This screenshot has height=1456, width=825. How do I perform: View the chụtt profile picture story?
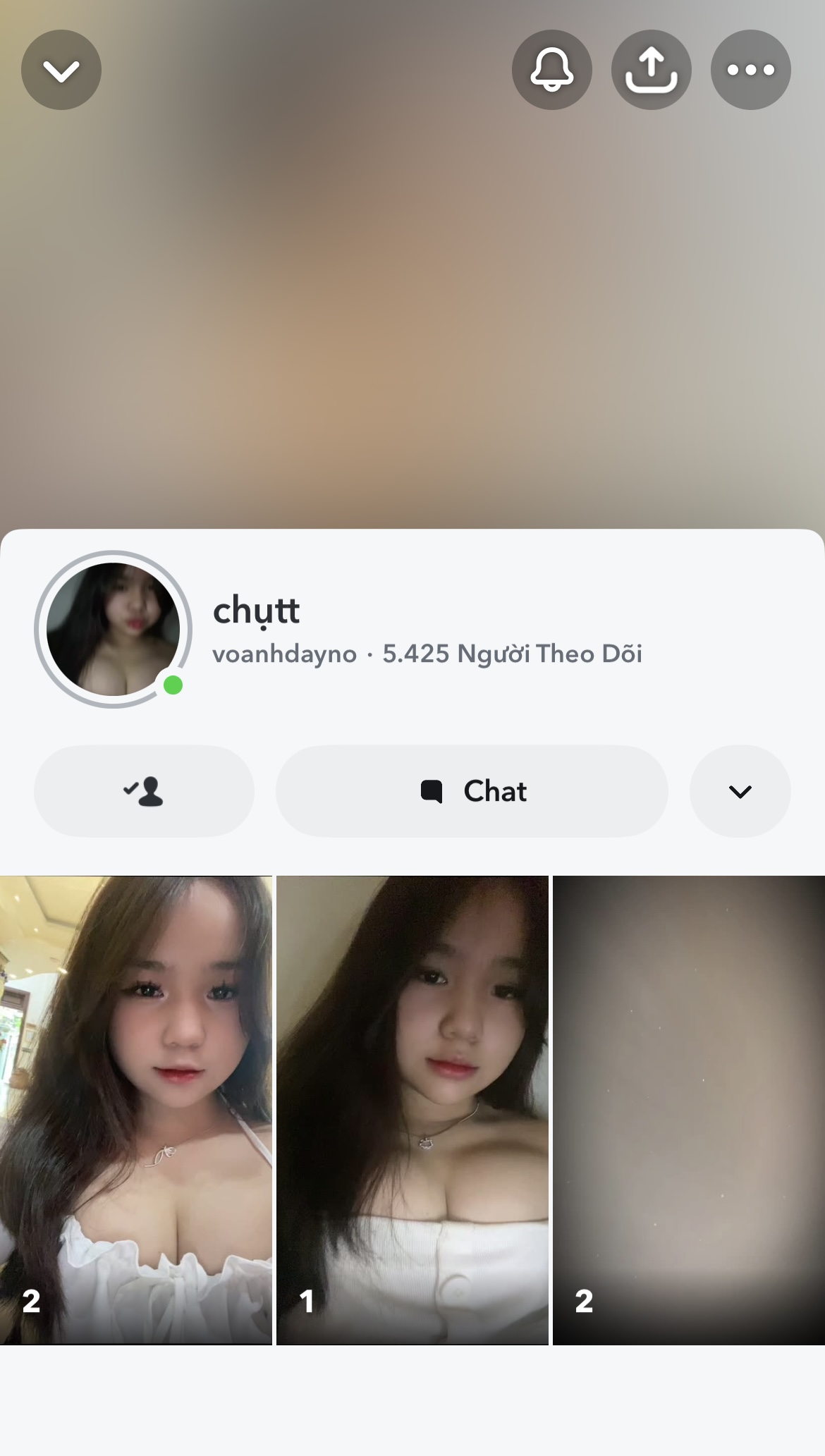[113, 629]
